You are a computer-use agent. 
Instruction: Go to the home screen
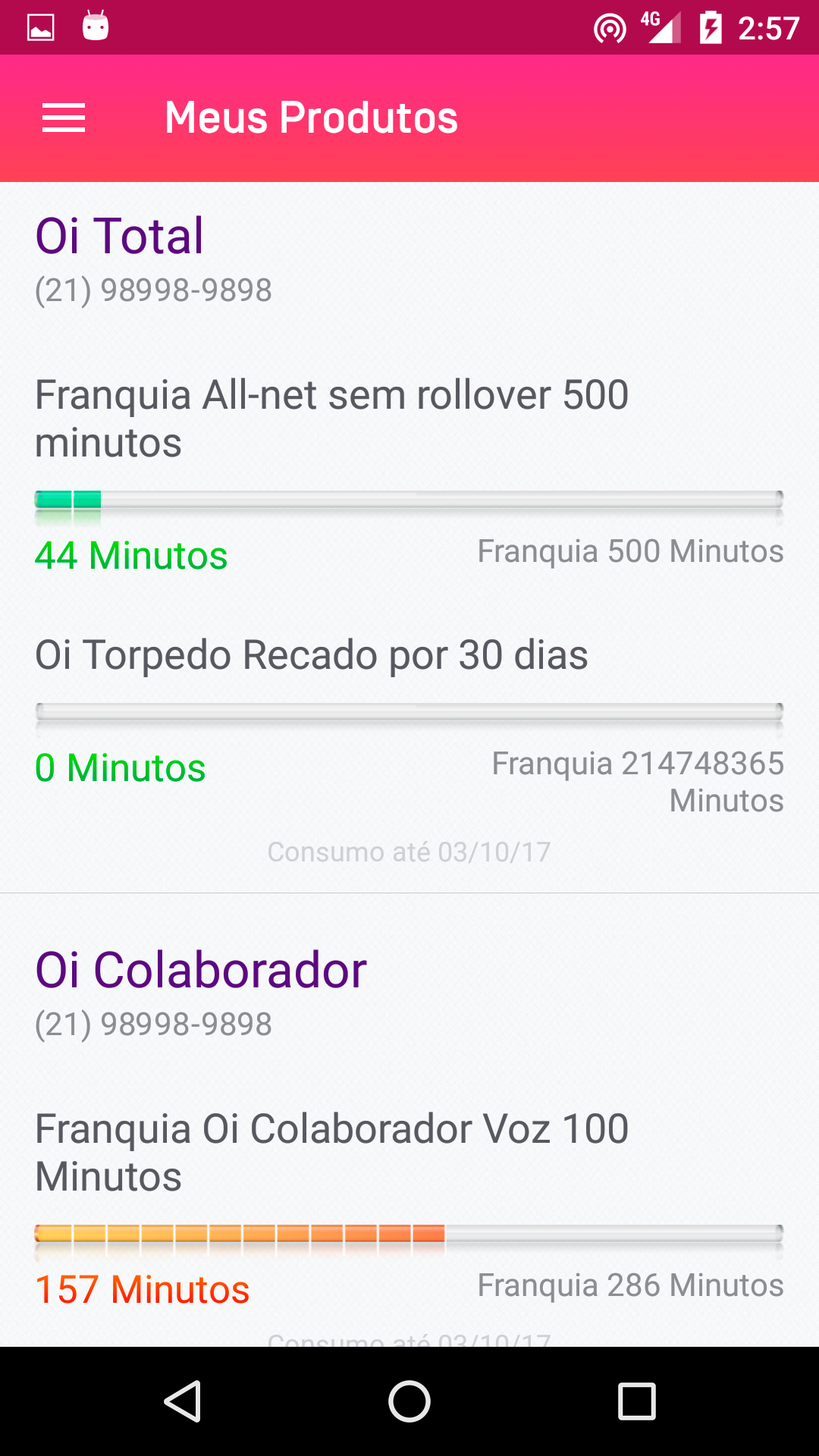409,1401
